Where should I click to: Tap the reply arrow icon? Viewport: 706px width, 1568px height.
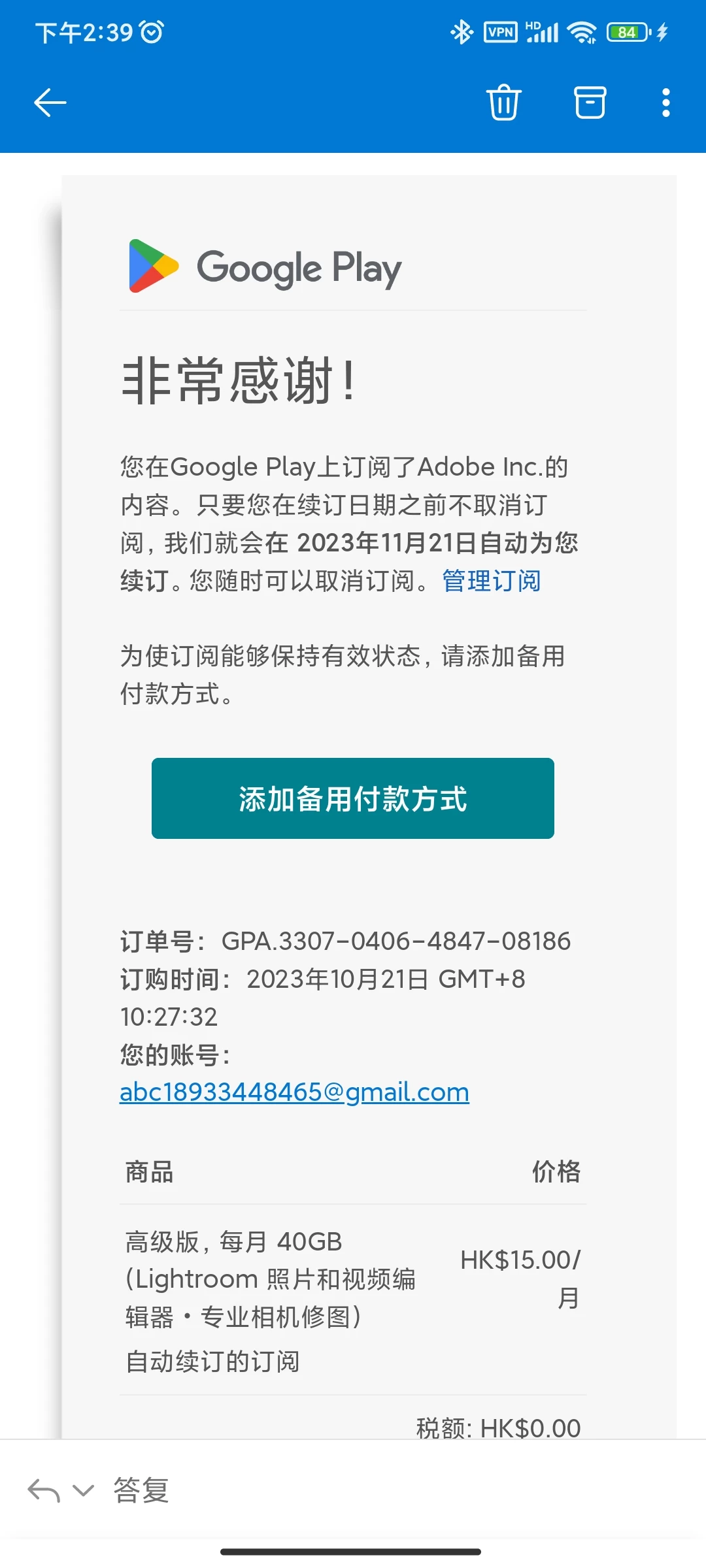44,1490
